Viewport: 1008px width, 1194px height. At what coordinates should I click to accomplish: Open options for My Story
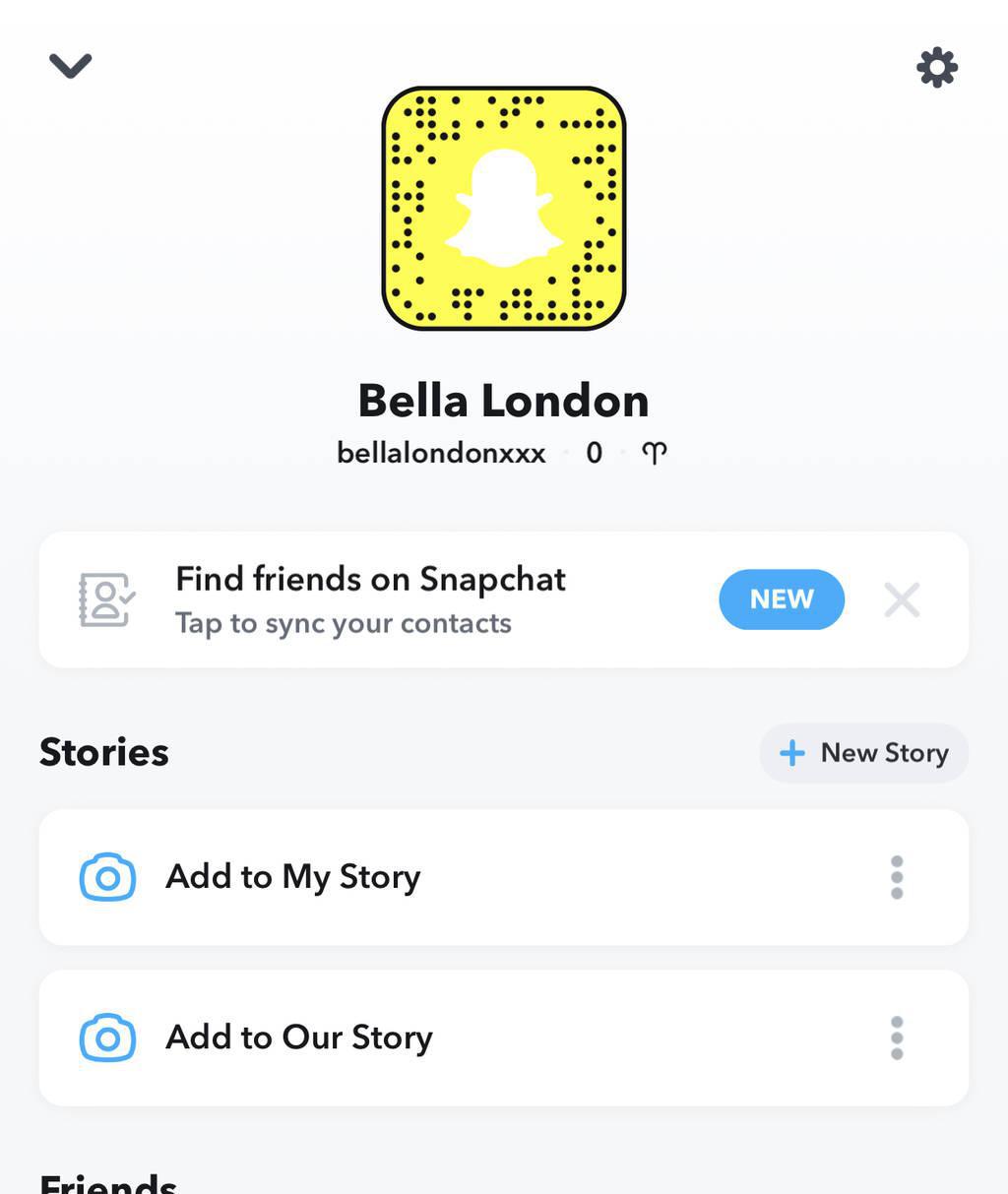(x=897, y=877)
